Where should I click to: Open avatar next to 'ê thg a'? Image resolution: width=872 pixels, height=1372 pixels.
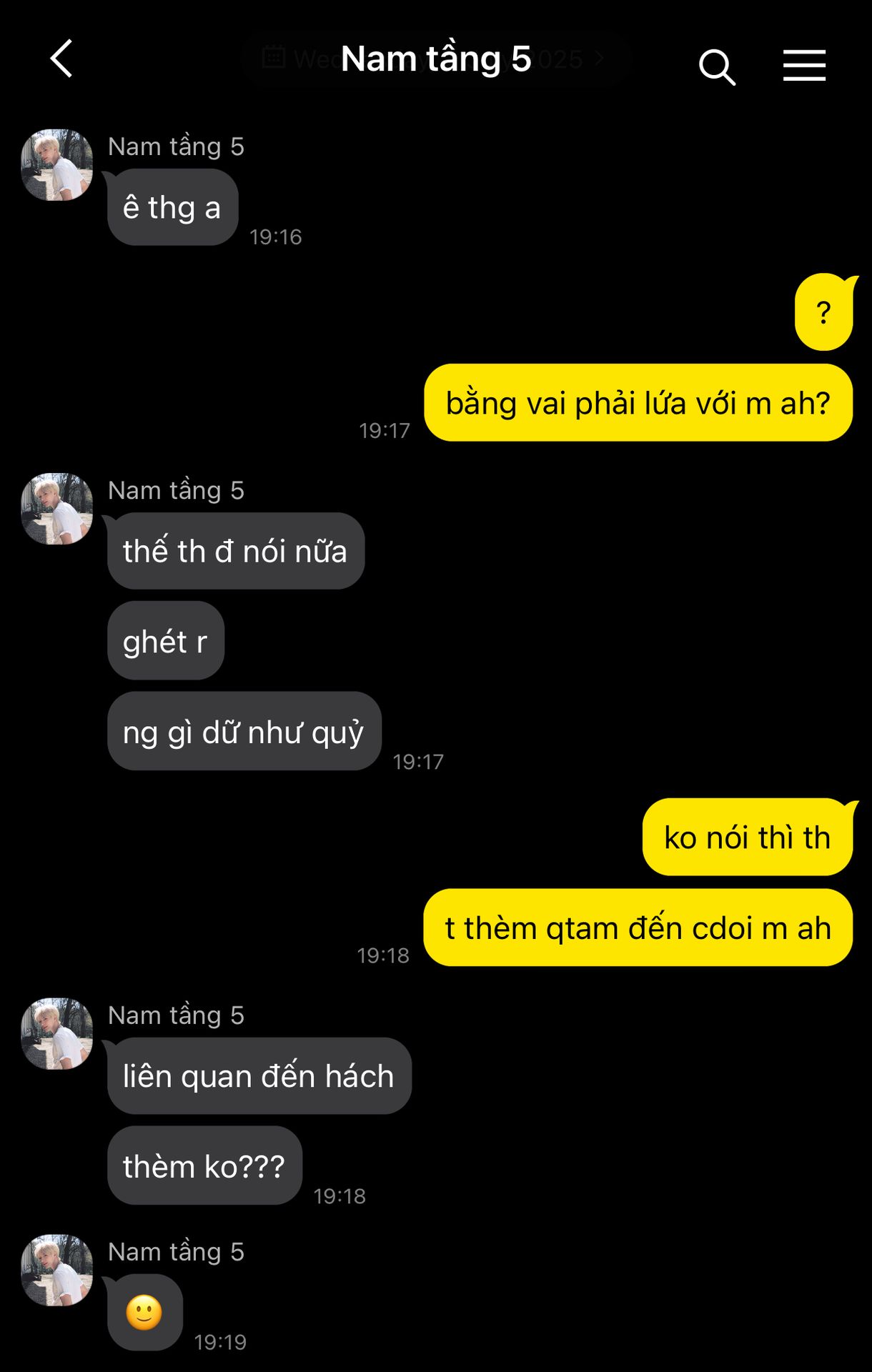tap(57, 165)
